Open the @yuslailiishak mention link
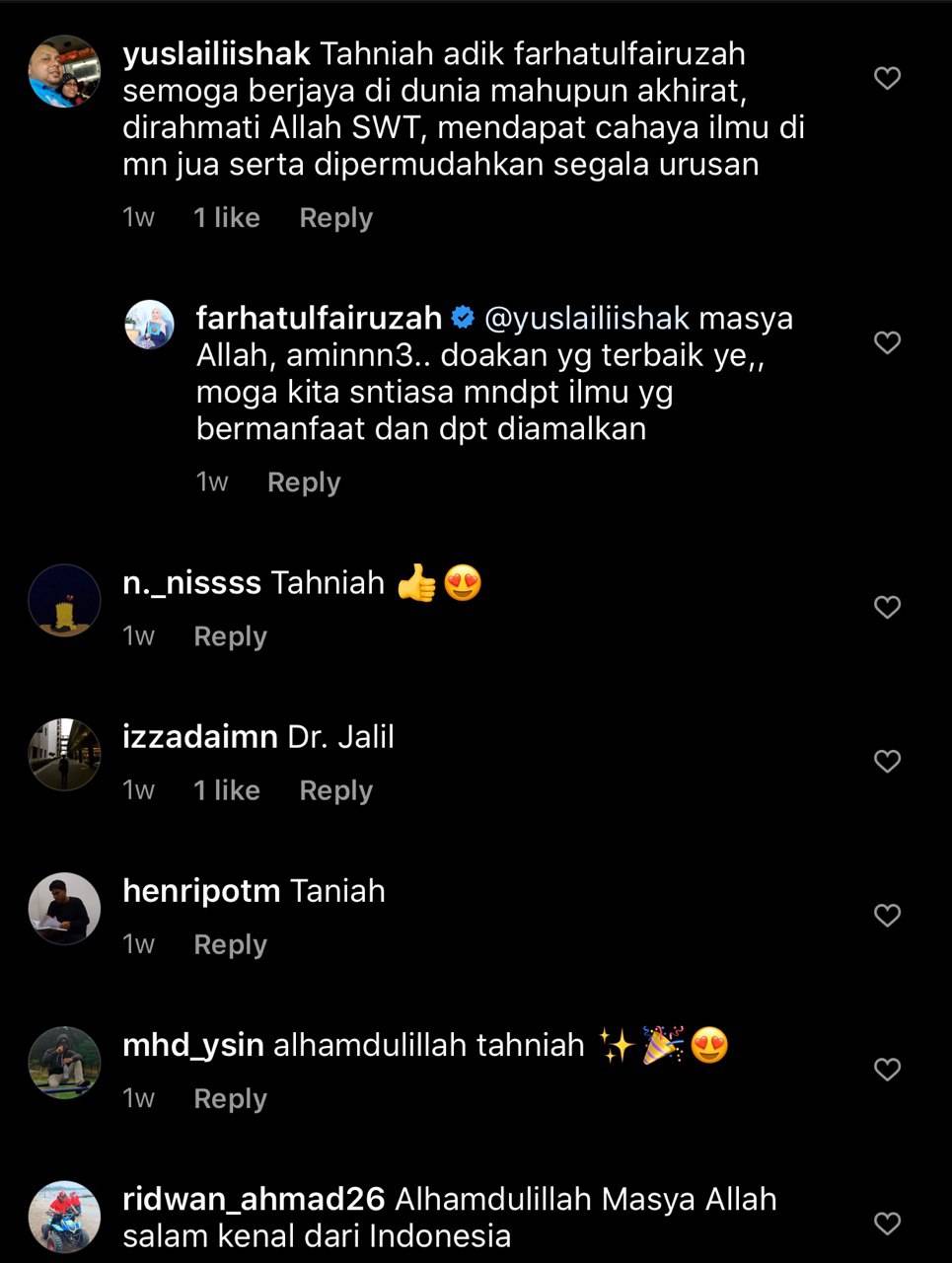The width and height of the screenshot is (952, 1263). (x=587, y=319)
